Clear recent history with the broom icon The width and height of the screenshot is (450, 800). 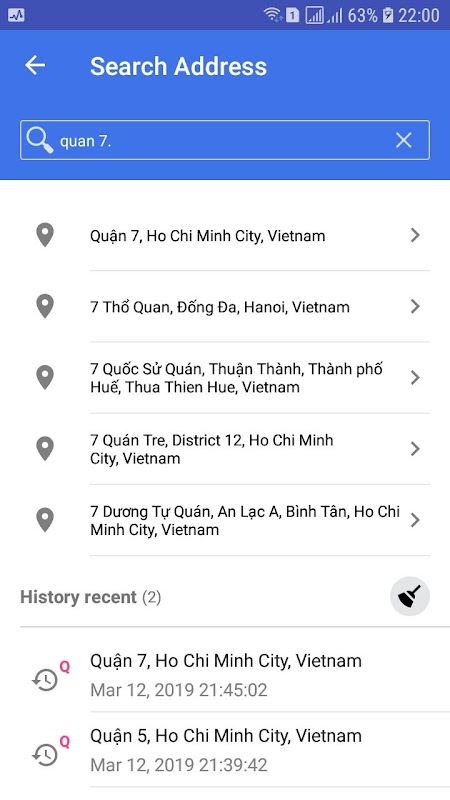(x=410, y=596)
